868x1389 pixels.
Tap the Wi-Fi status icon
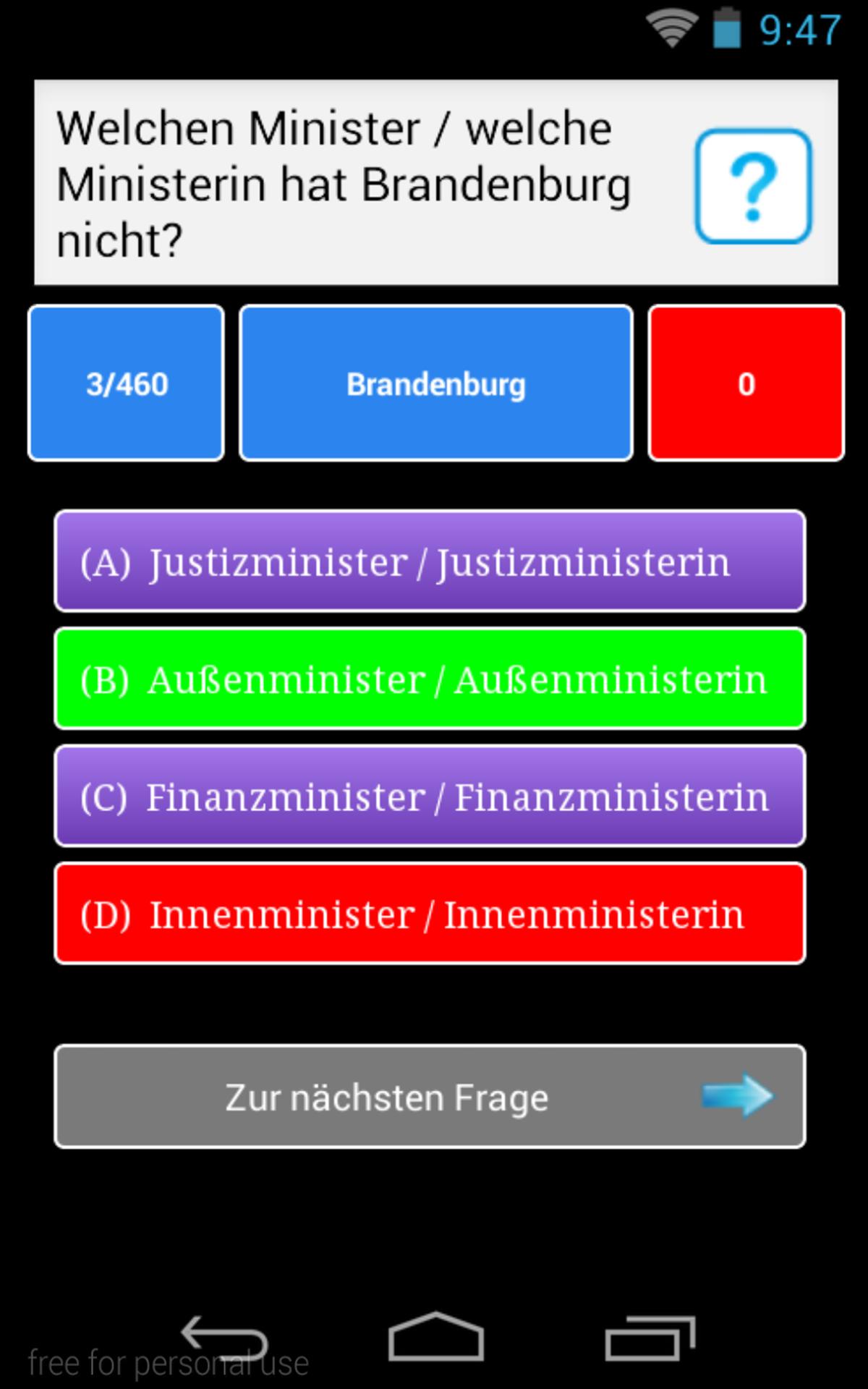tap(671, 27)
